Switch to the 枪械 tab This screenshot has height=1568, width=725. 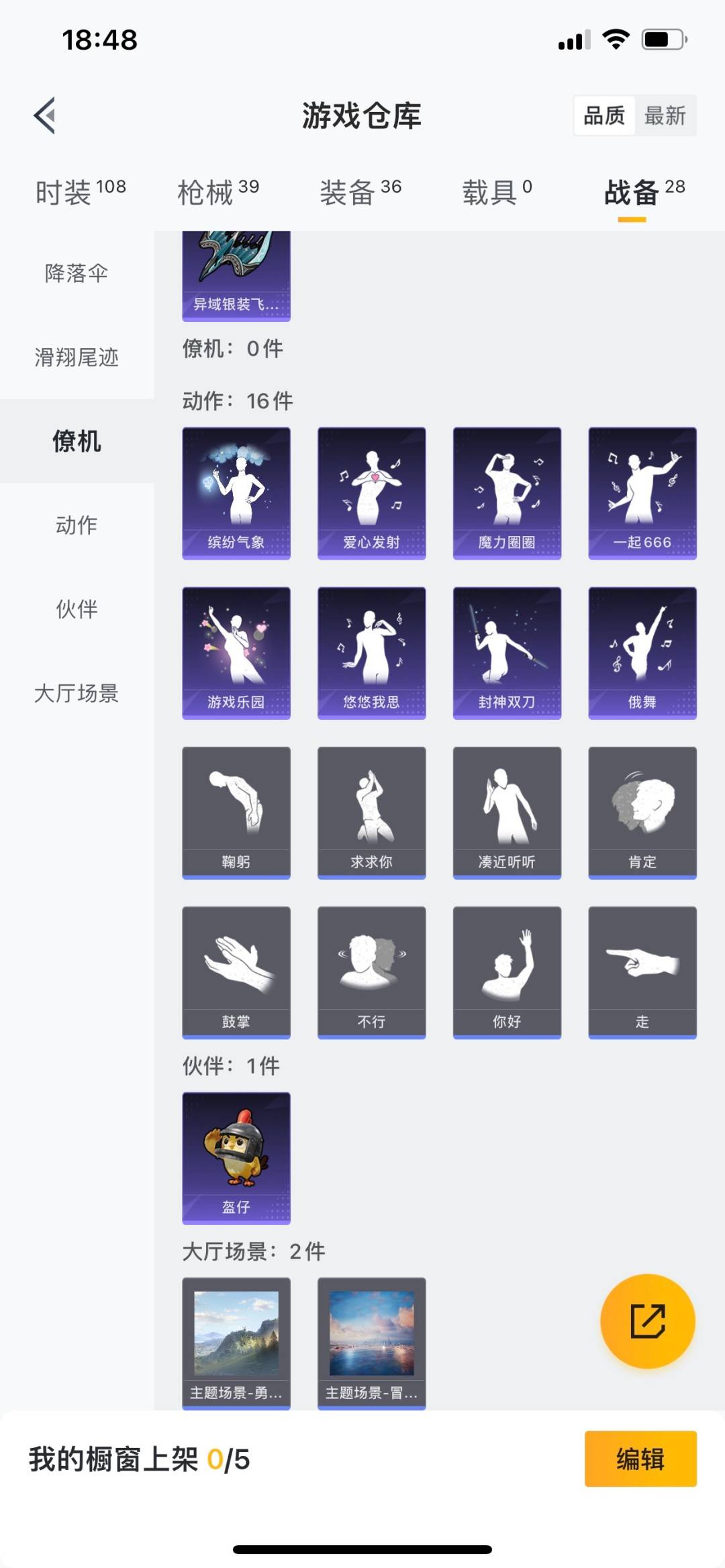(x=217, y=193)
